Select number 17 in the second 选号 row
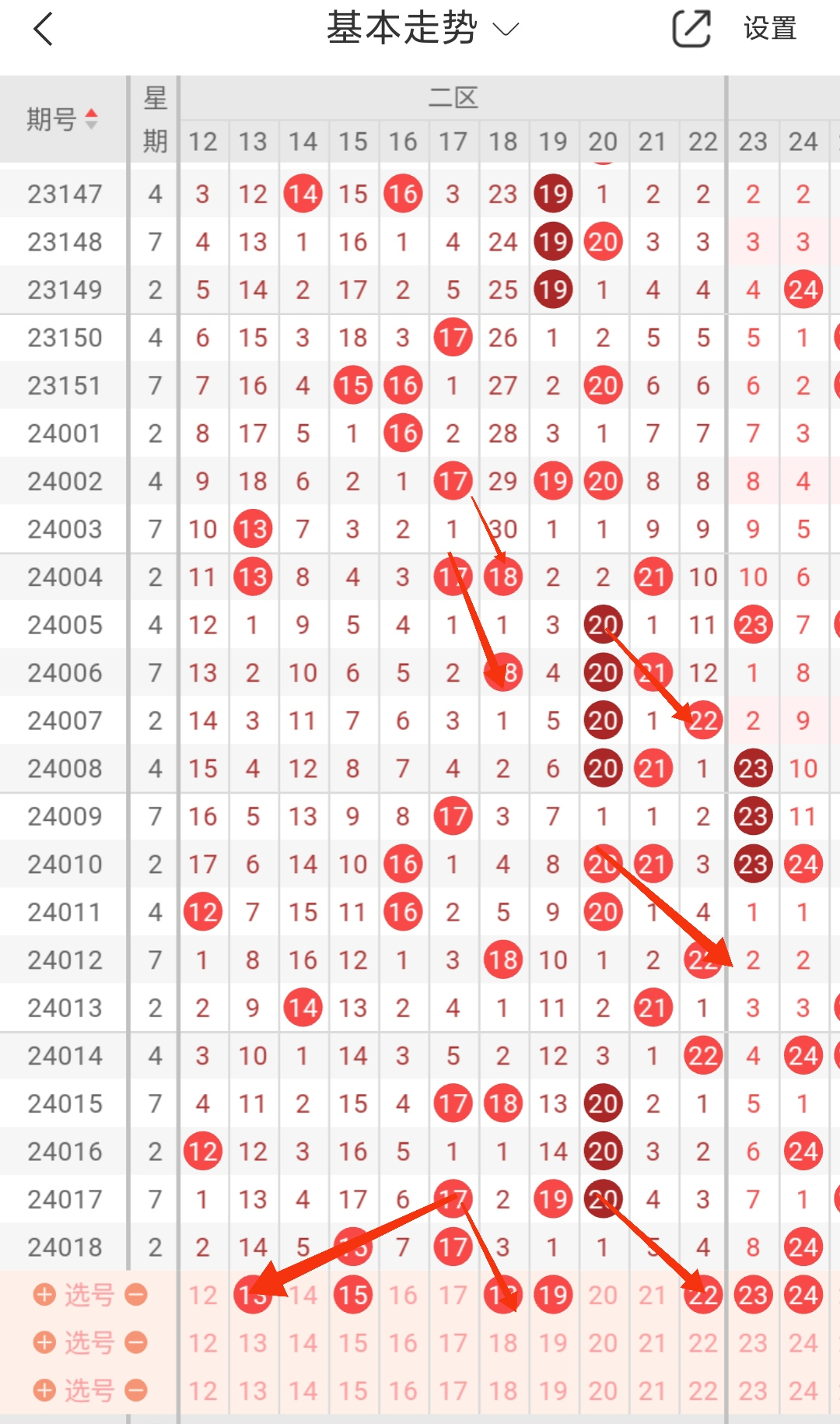Screen dimensions: 840x1424 tap(453, 1342)
